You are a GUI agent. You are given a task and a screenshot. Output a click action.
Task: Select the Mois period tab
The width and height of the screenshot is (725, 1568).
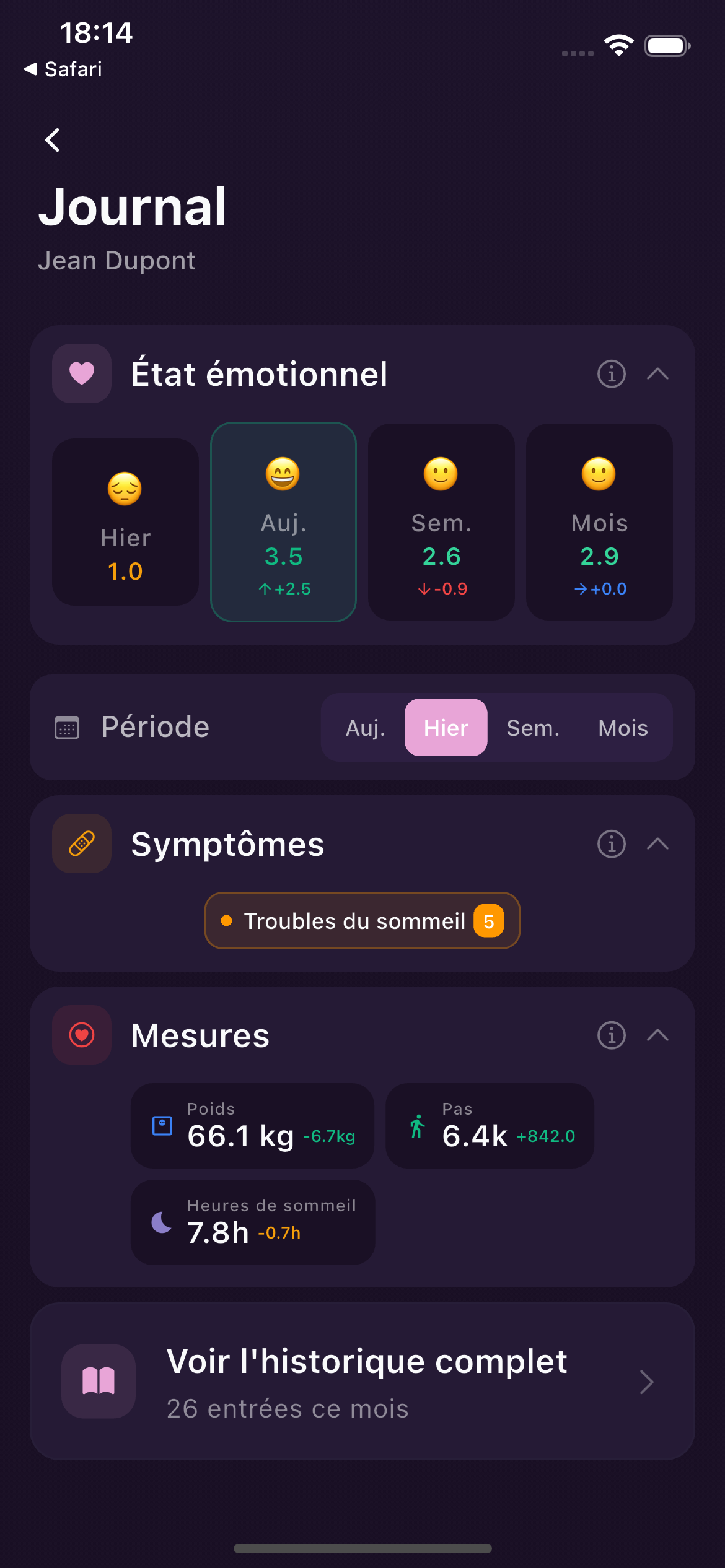(622, 728)
